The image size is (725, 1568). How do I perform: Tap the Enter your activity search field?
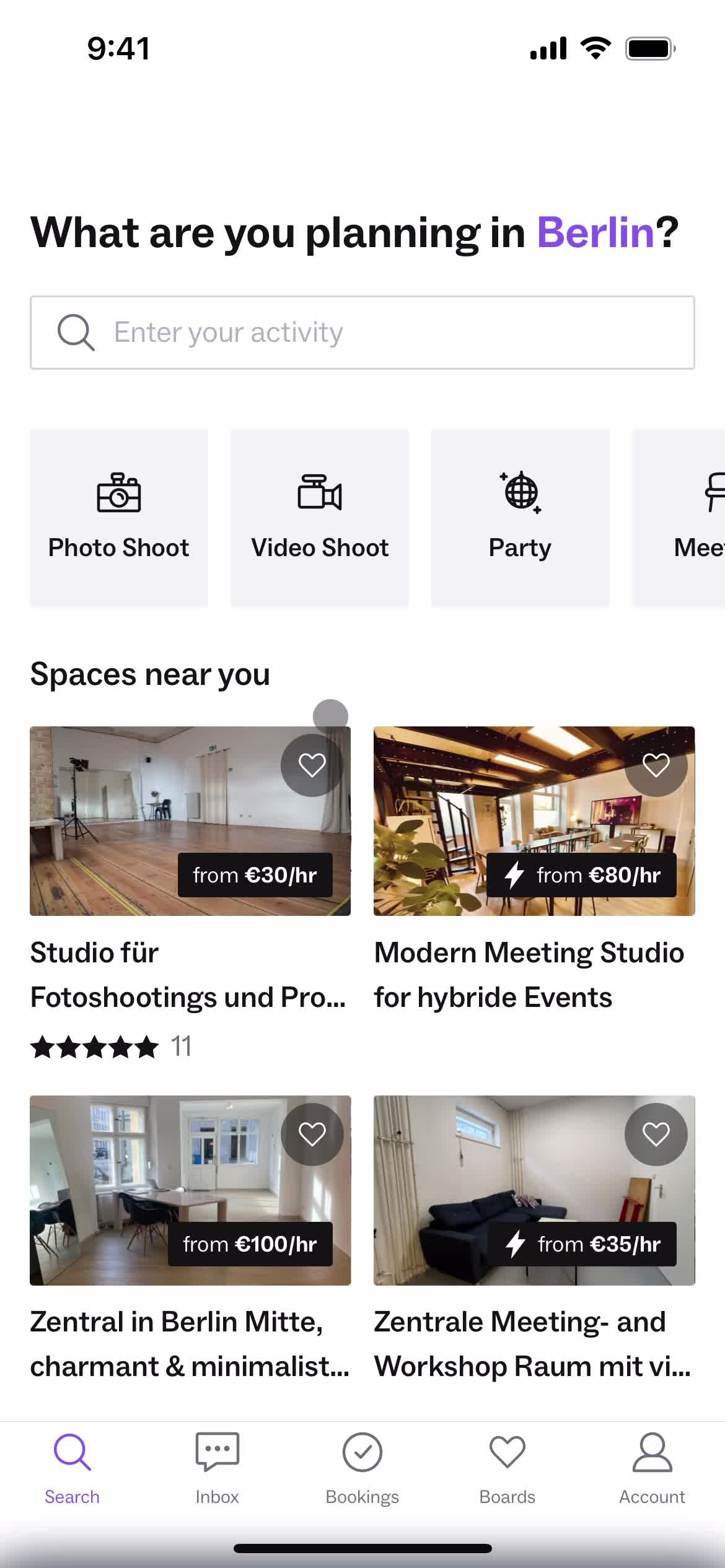tap(362, 333)
